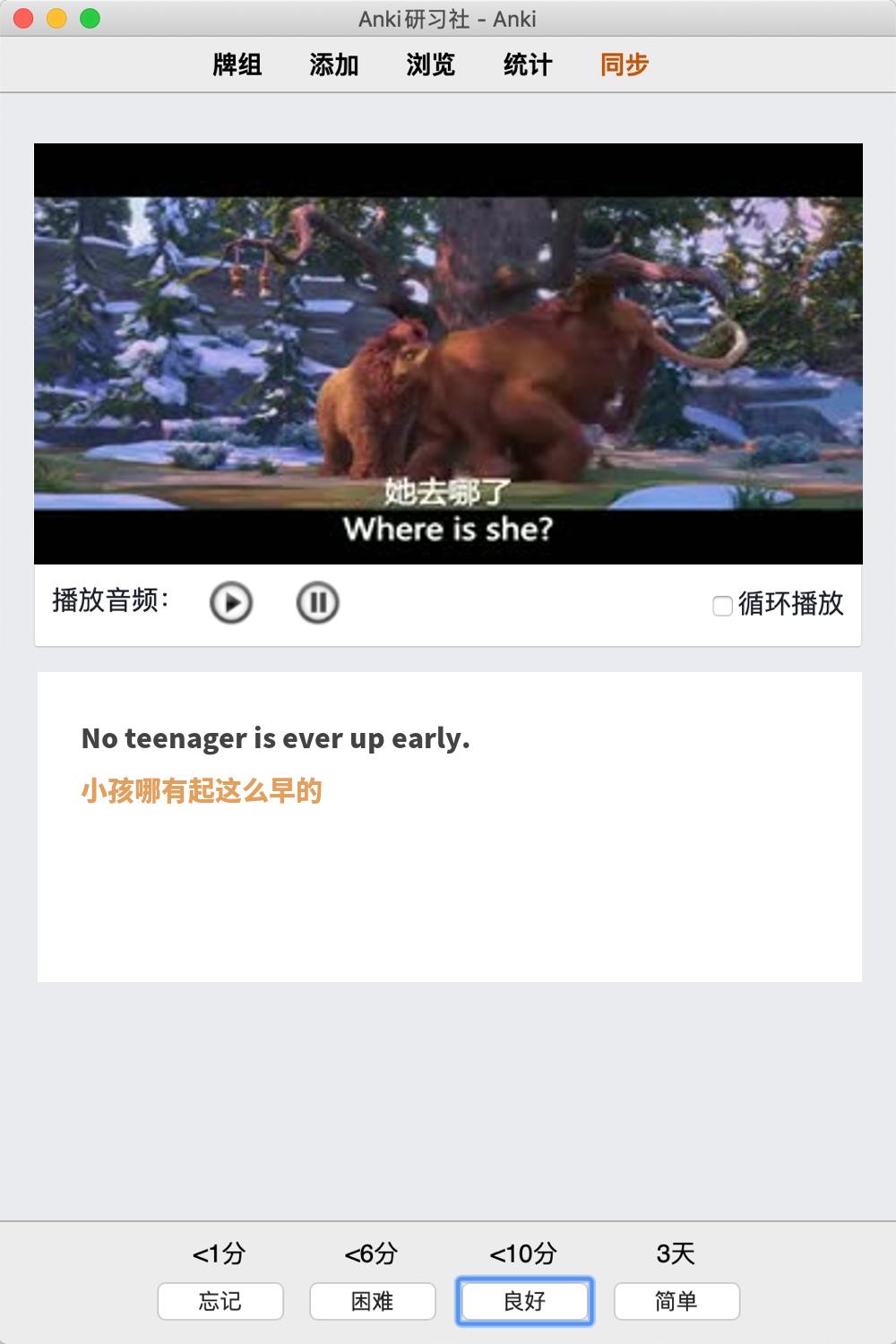Viewport: 896px width, 1344px height.
Task: Rate the card as 忘记
Action: [220, 1301]
